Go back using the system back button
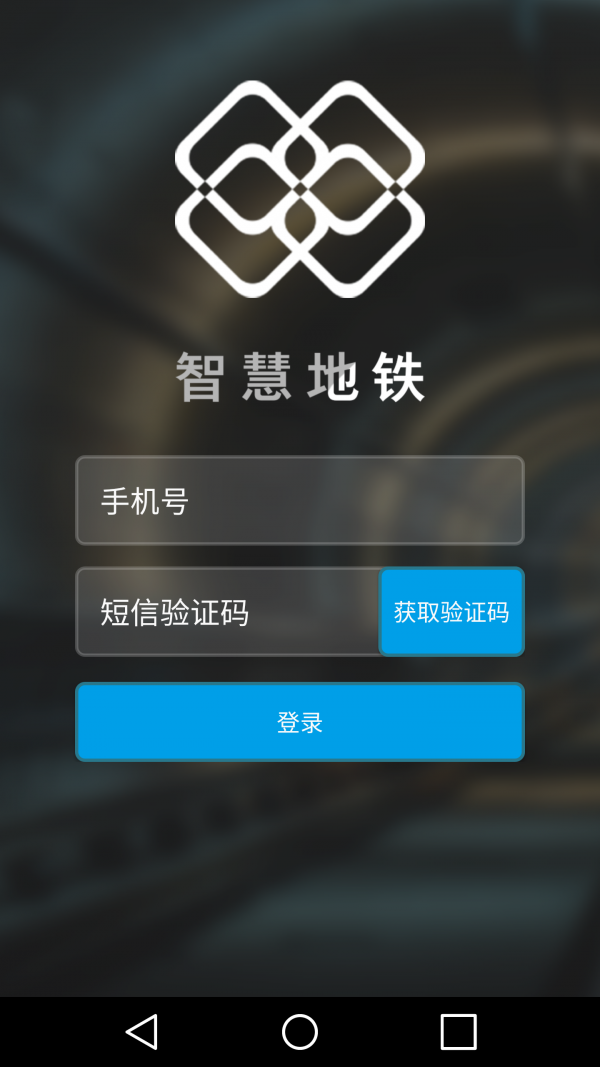 coord(142,1031)
